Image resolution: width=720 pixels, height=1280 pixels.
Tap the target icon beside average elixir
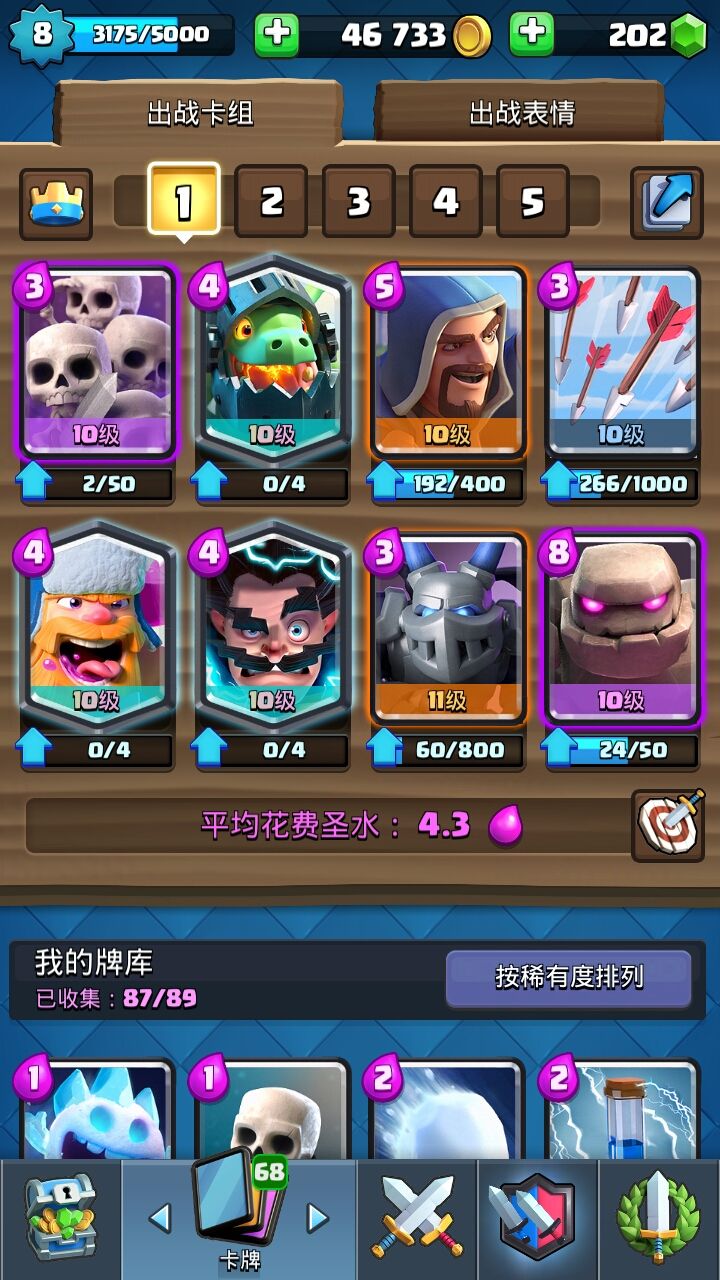point(667,825)
